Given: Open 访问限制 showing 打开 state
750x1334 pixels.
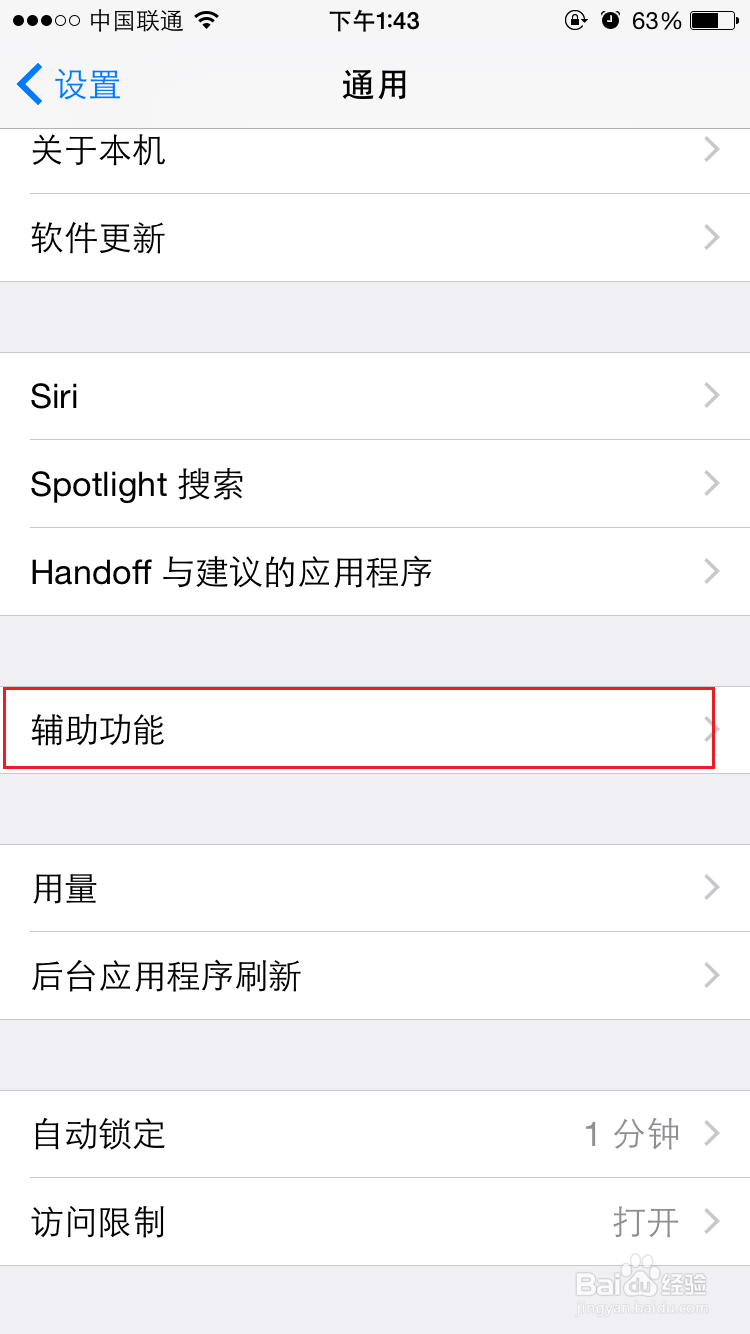Looking at the screenshot, I should [x=375, y=1221].
